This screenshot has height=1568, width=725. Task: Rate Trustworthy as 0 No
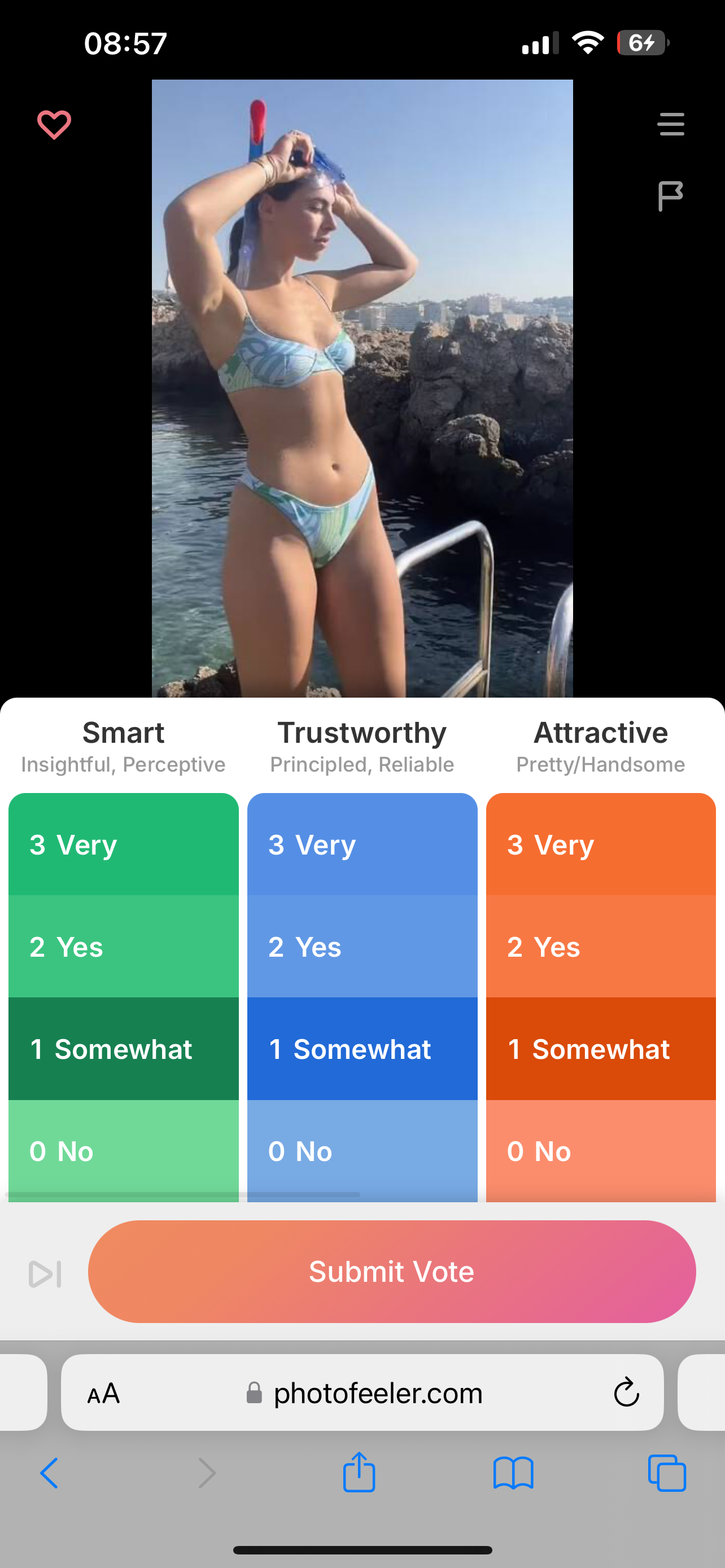362,1150
